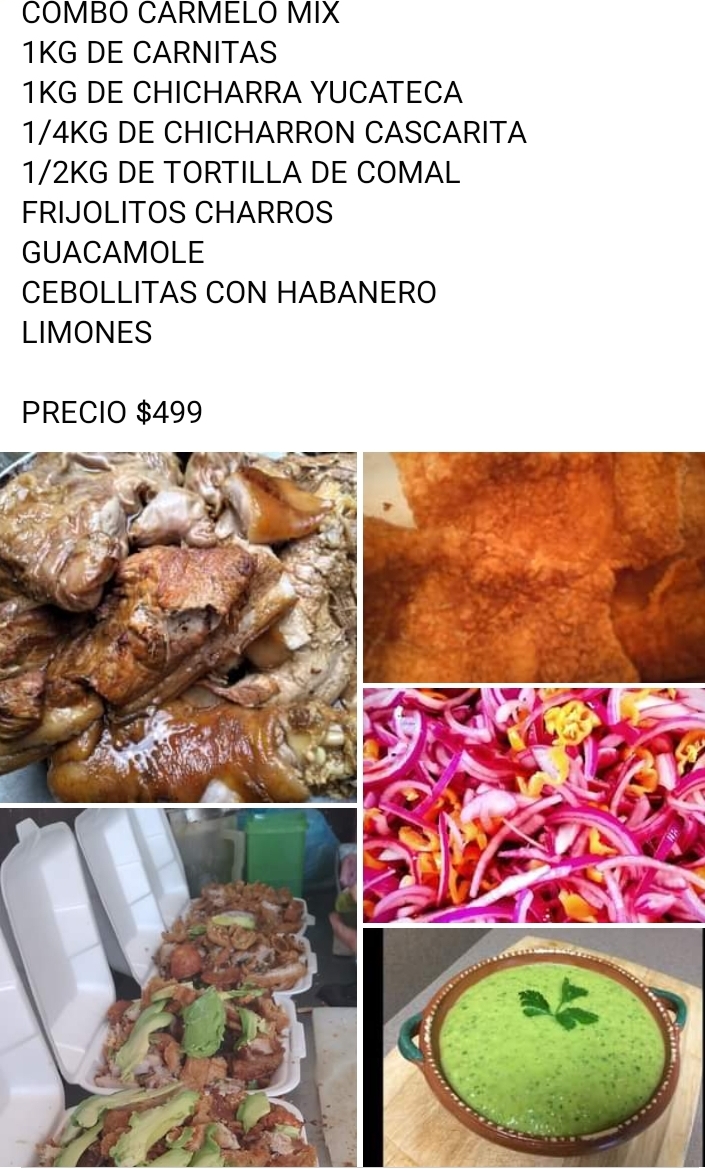The image size is (705, 1169).
Task: Open the photo of takeout containers with avocado
Action: pos(178,987)
